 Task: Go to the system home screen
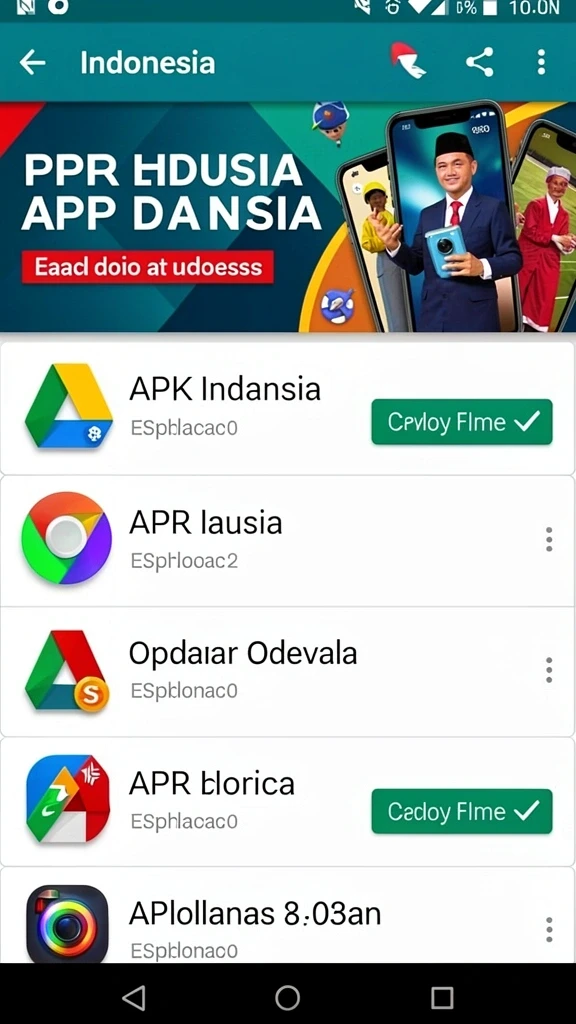tap(287, 997)
